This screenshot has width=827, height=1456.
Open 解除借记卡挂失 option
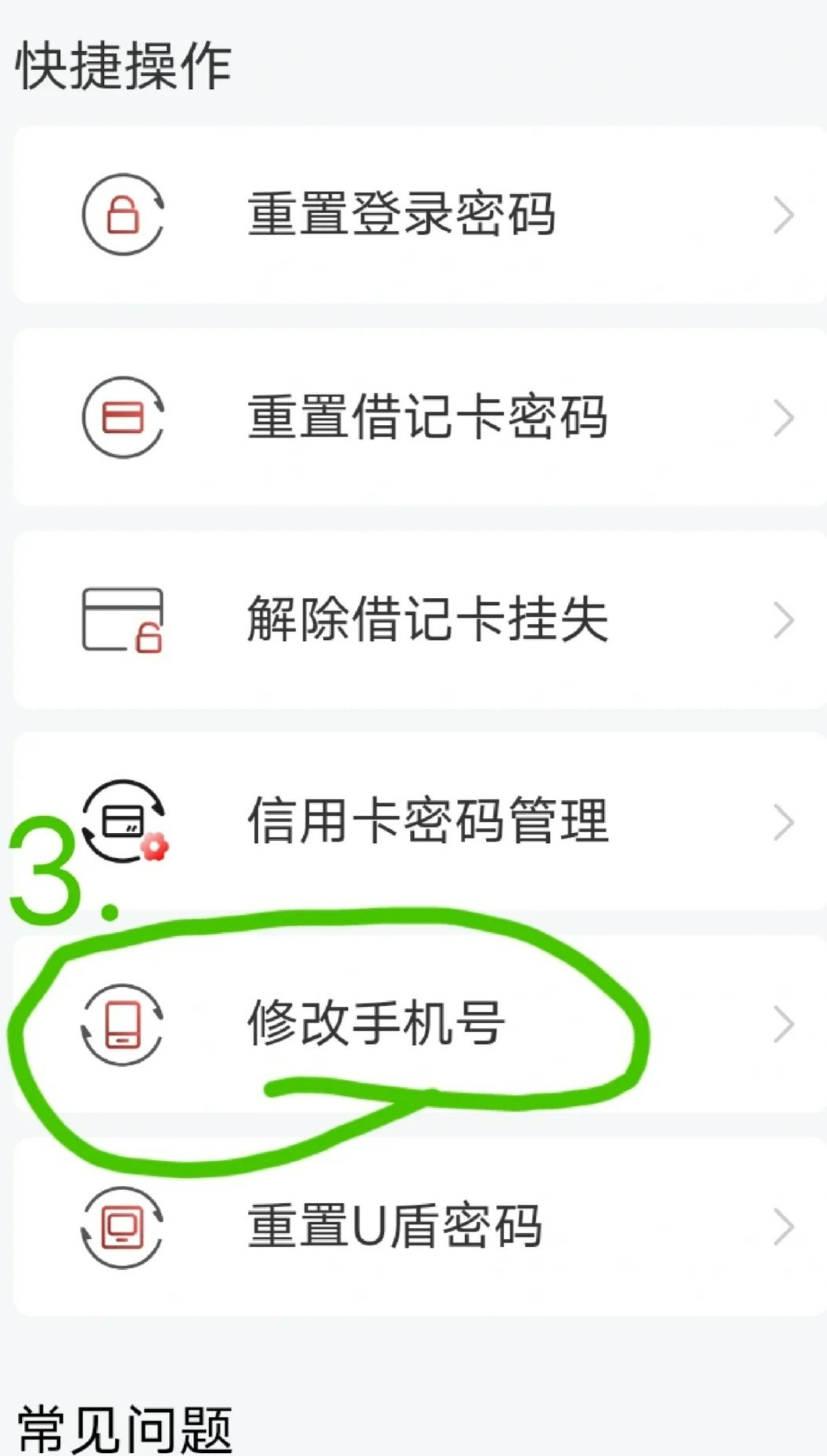point(419,619)
